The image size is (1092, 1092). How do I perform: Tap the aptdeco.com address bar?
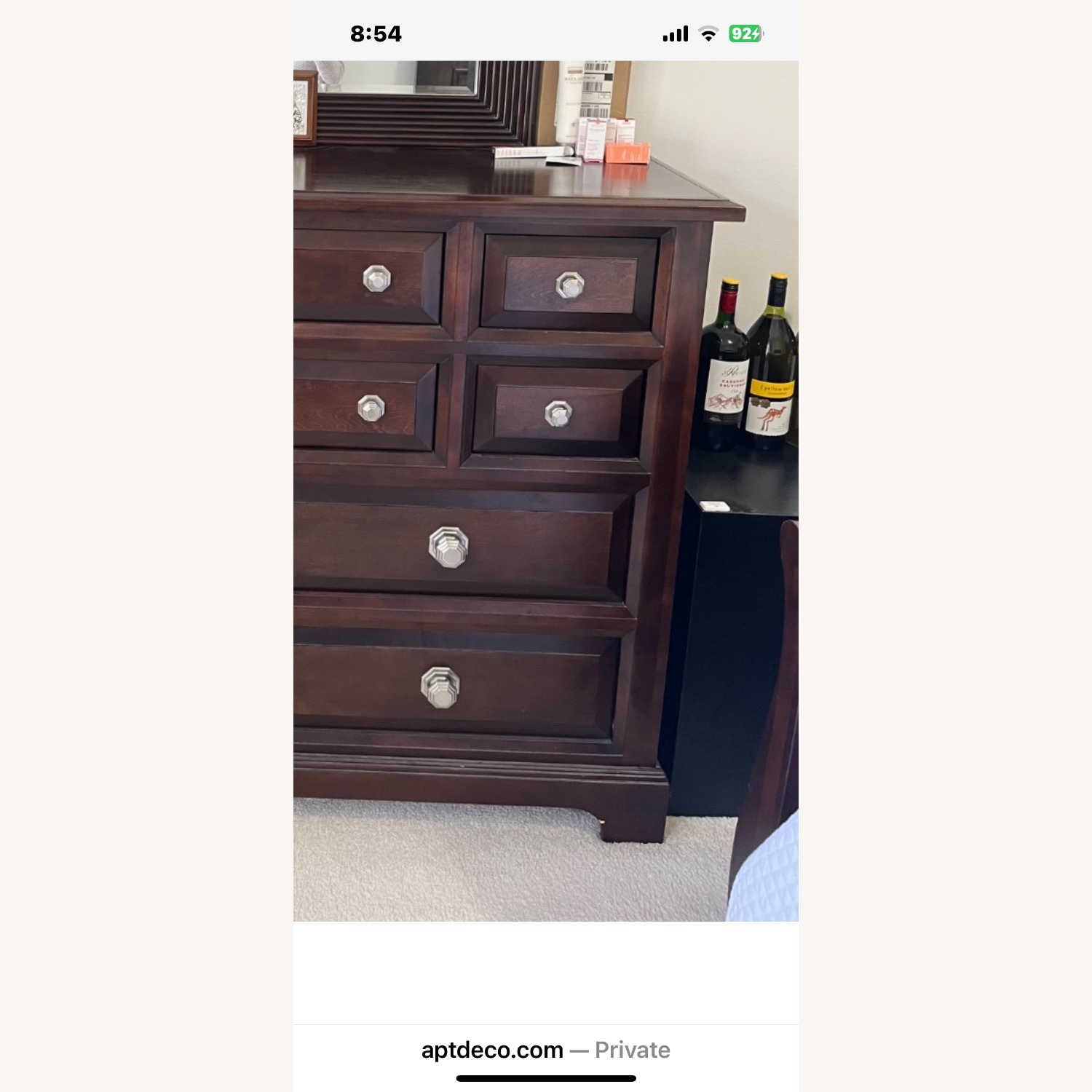point(545,1050)
